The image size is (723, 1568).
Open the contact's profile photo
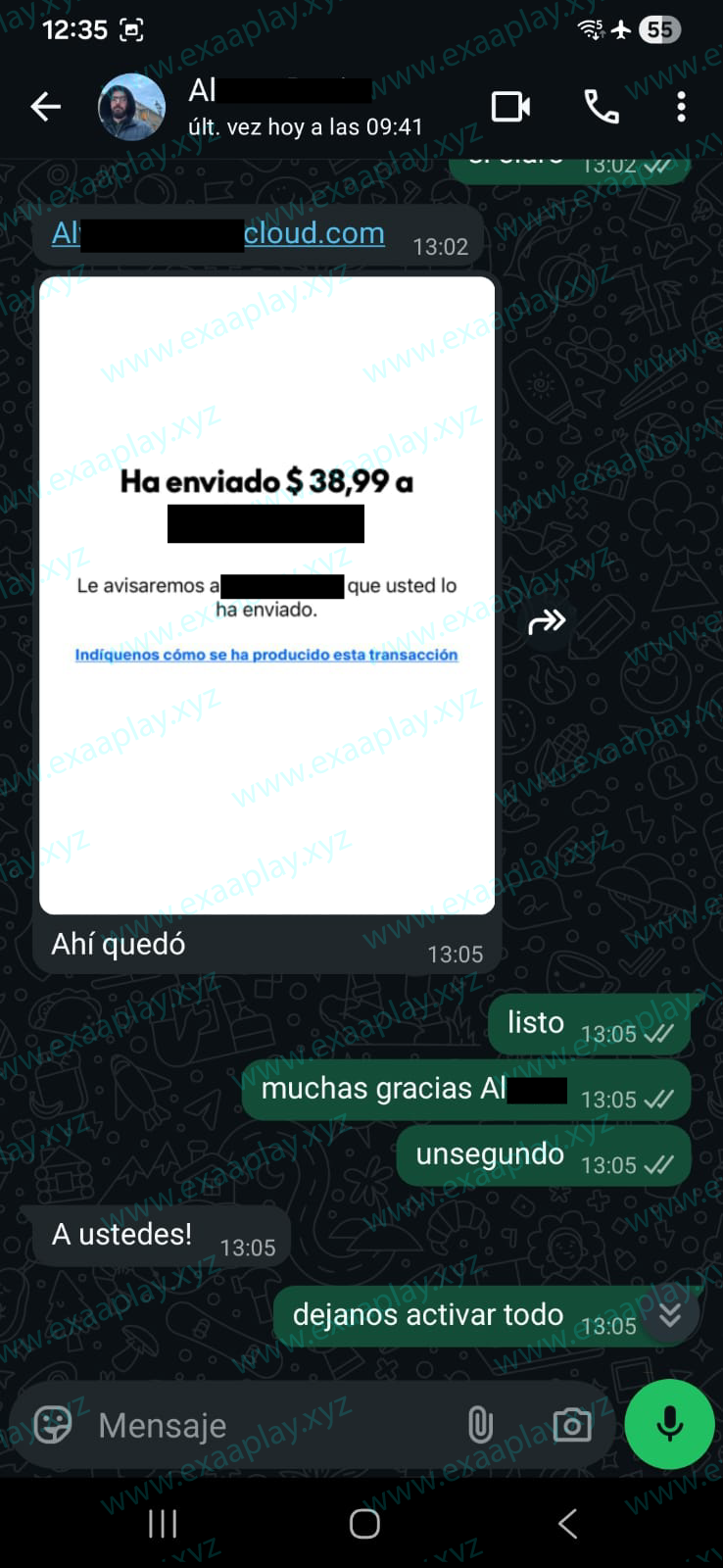click(131, 107)
